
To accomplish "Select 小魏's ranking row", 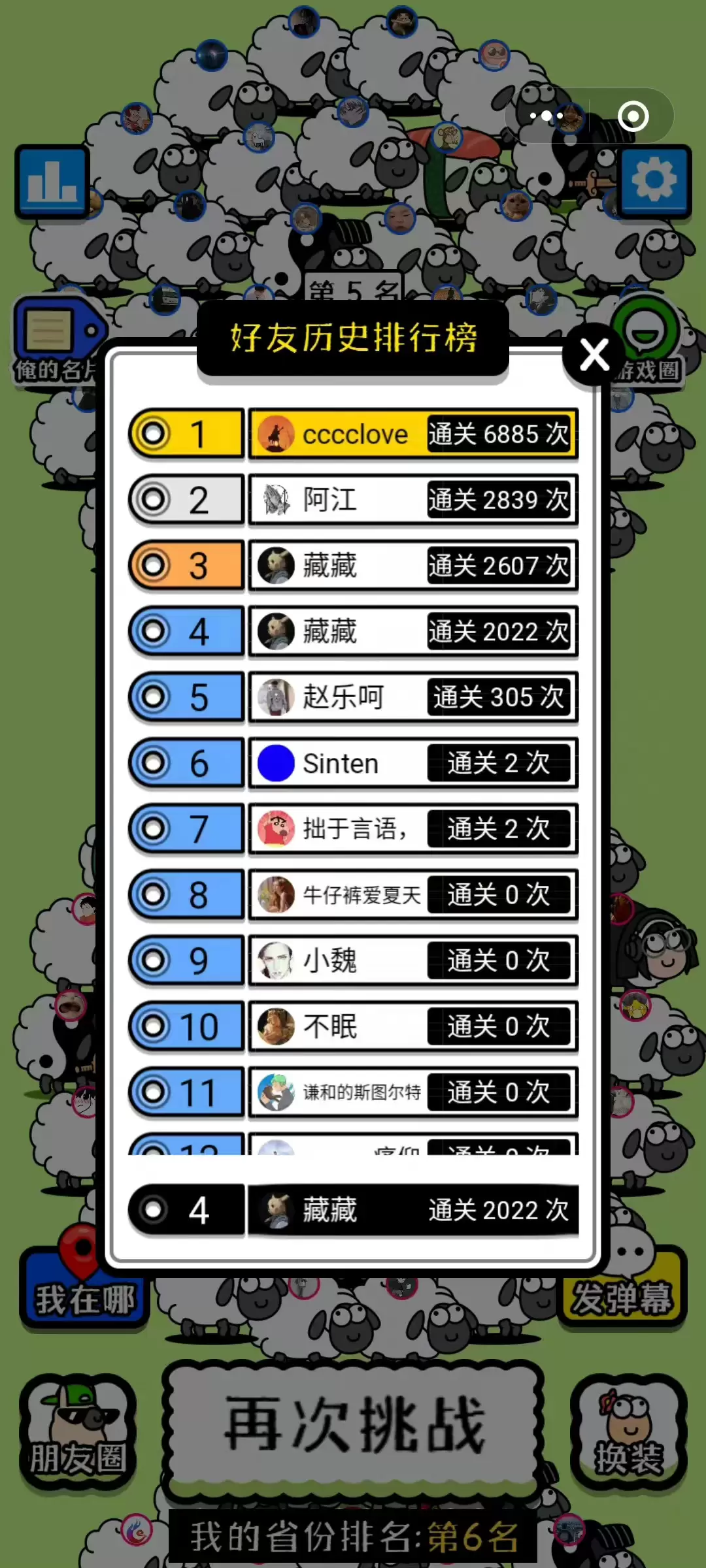I will (x=412, y=960).
